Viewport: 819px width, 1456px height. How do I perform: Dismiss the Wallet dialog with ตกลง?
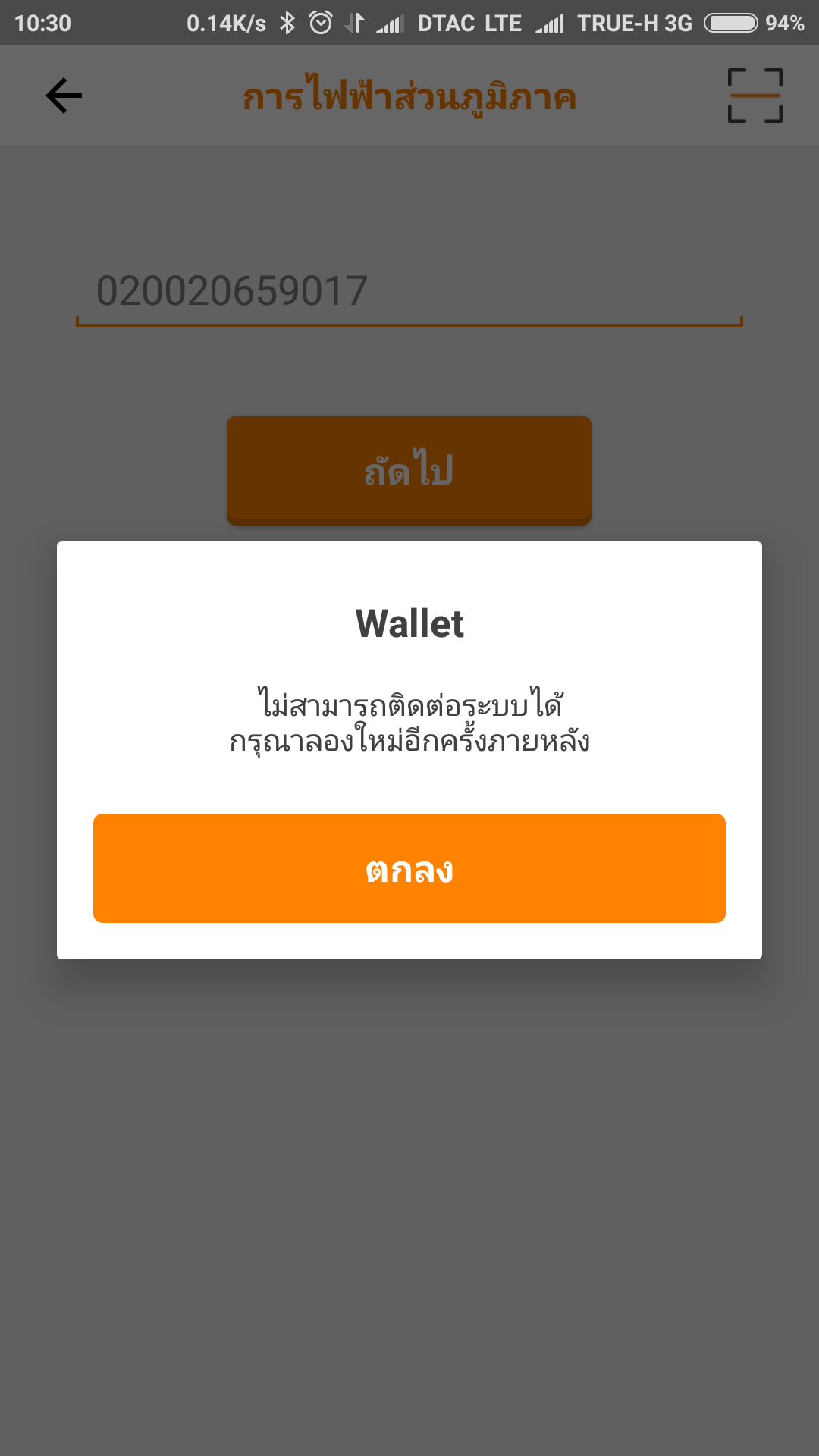tap(409, 868)
